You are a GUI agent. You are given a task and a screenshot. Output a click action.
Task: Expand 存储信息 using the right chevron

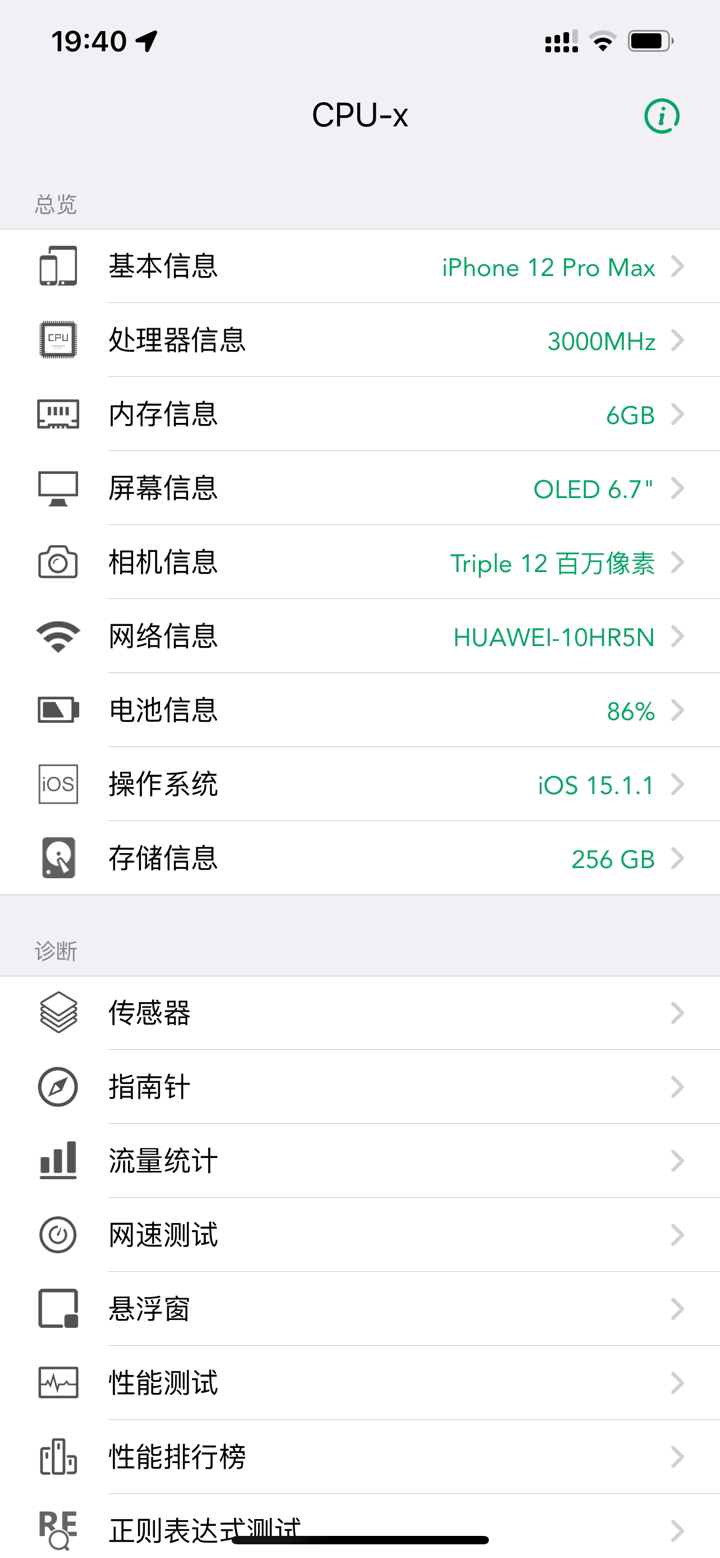click(x=681, y=858)
